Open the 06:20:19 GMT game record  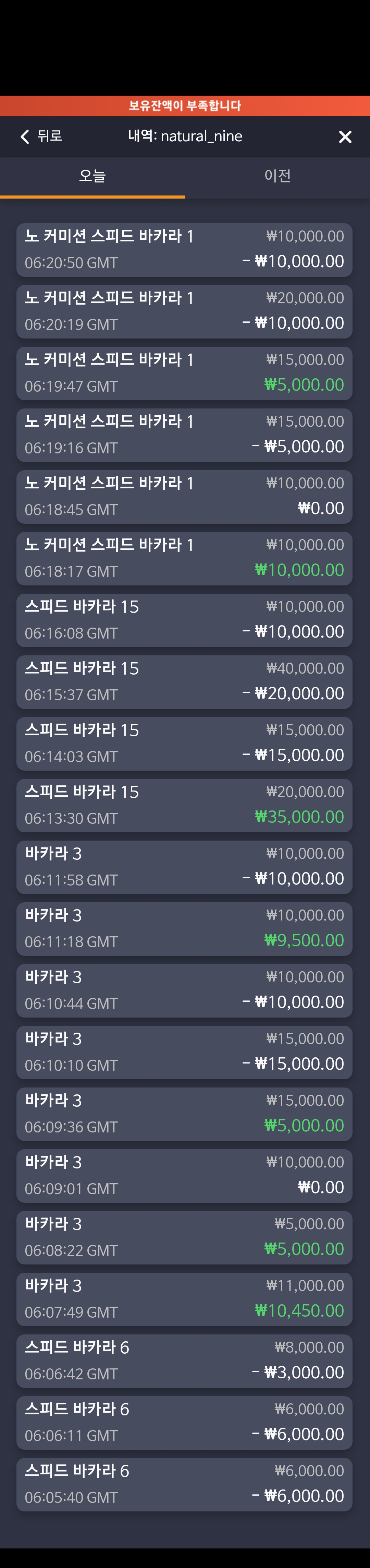coord(184,311)
